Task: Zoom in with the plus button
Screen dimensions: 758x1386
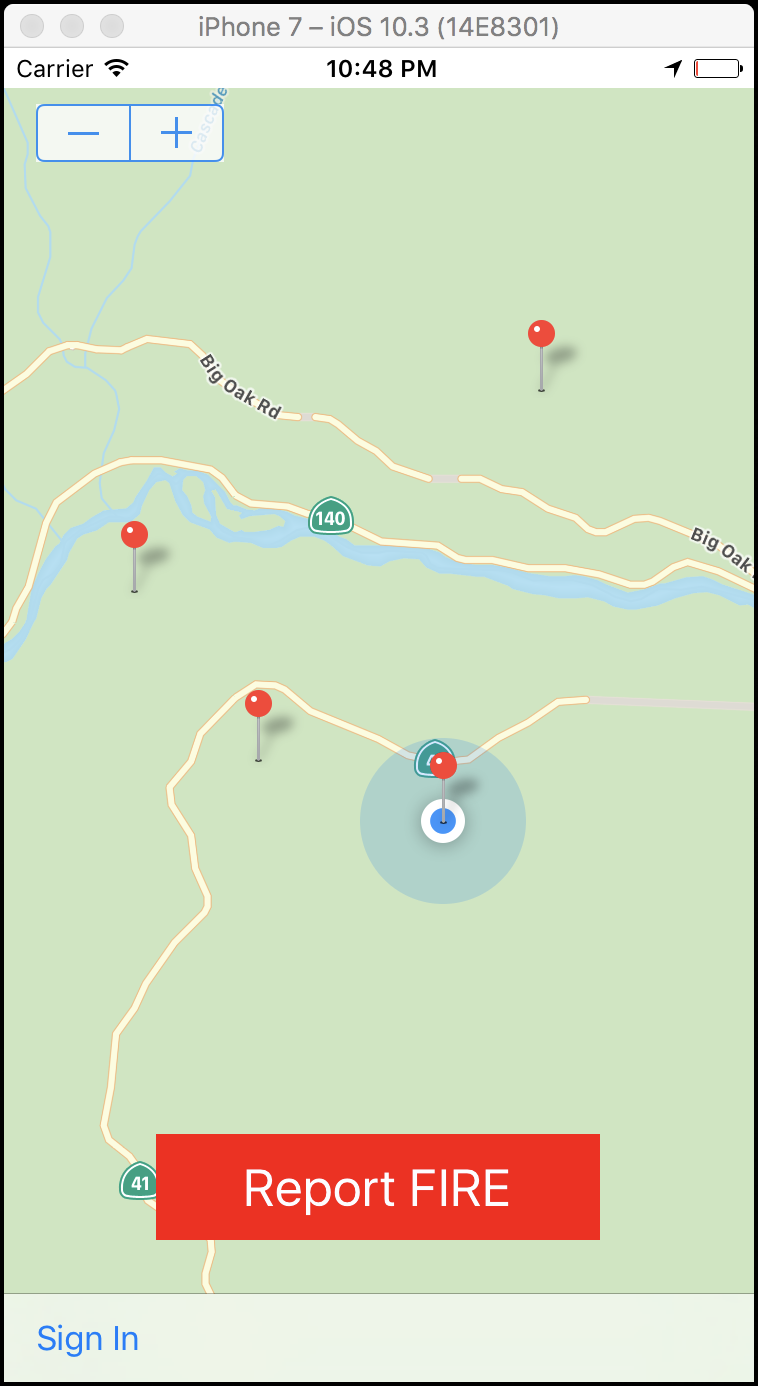Action: tap(176, 133)
